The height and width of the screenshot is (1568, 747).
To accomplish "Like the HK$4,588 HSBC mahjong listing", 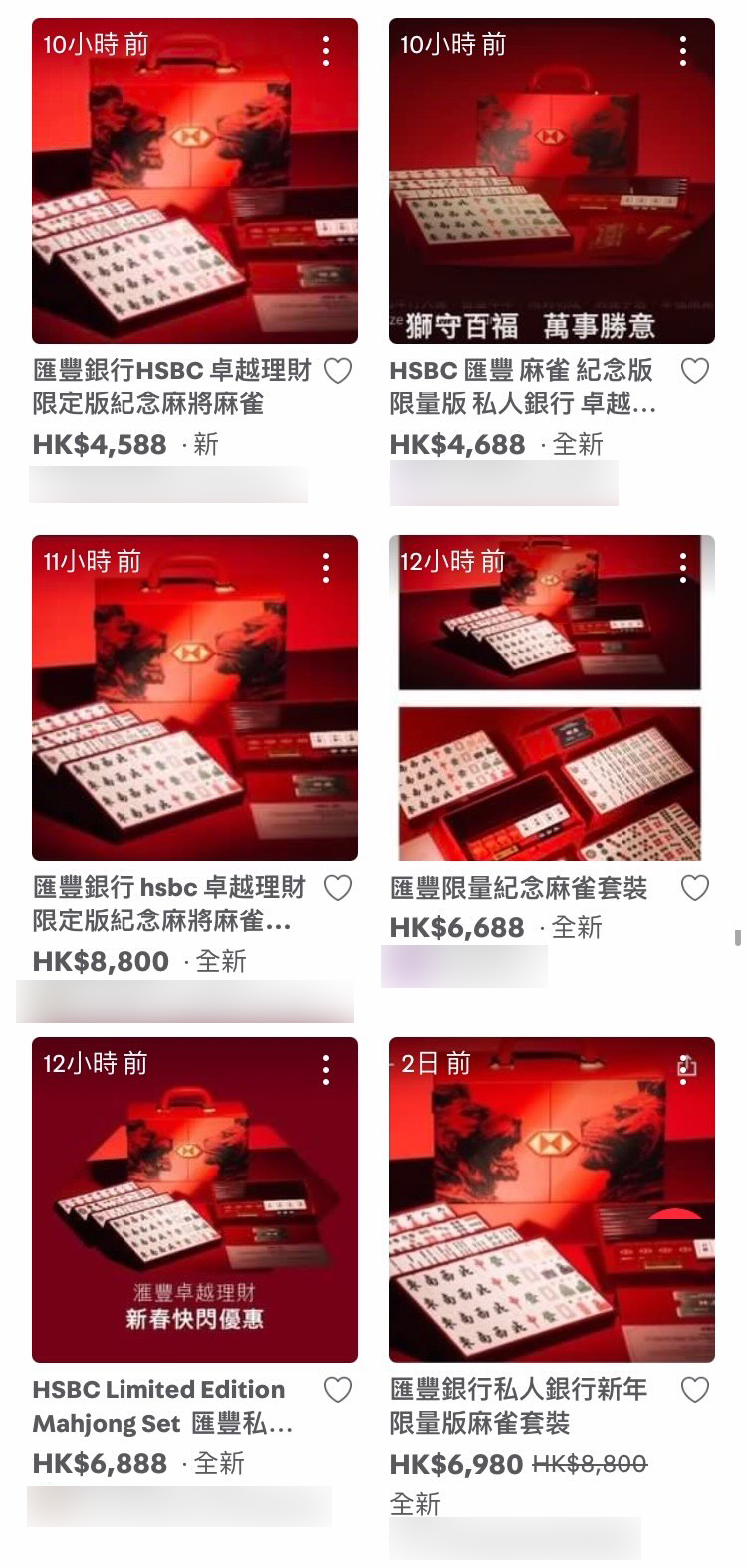I will coord(338,371).
